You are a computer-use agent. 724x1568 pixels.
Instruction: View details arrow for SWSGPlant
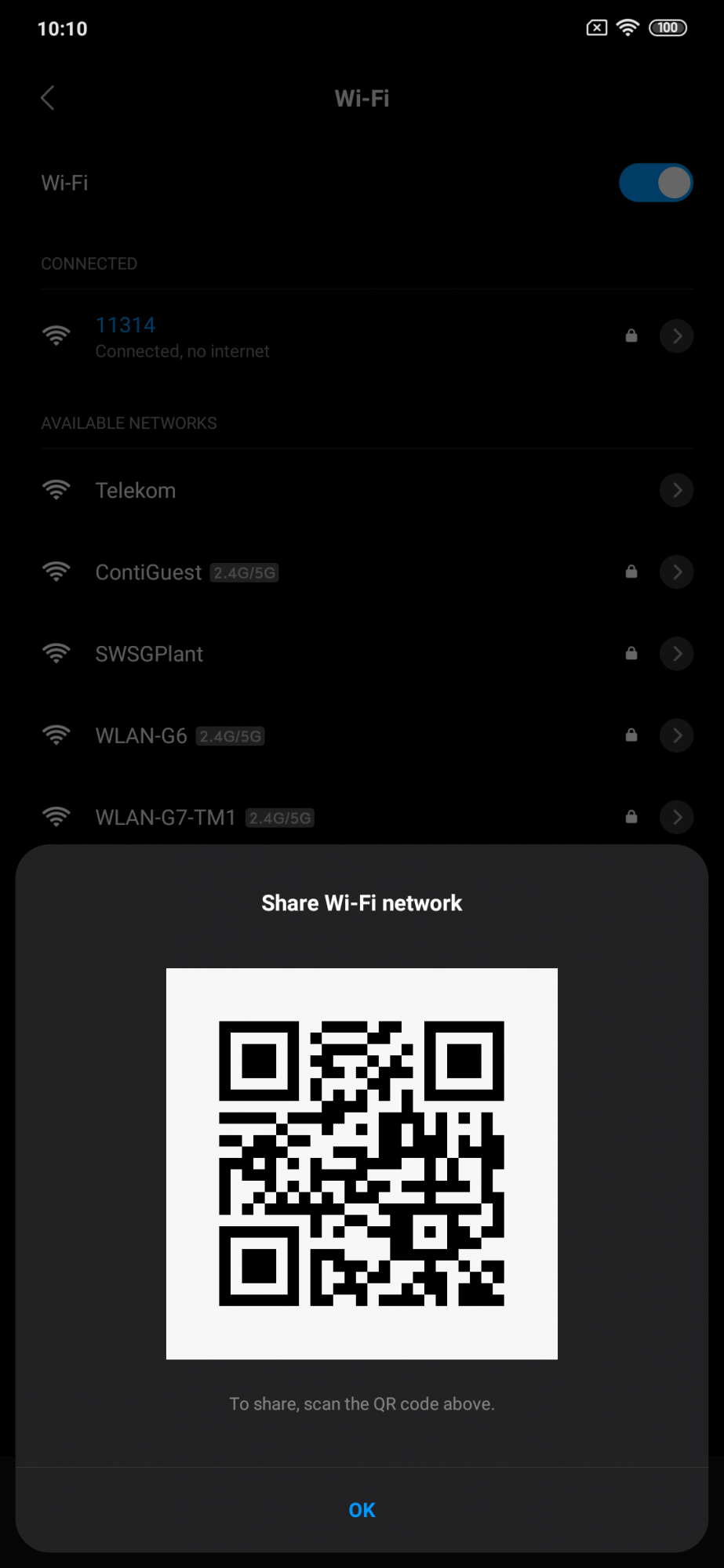tap(676, 654)
